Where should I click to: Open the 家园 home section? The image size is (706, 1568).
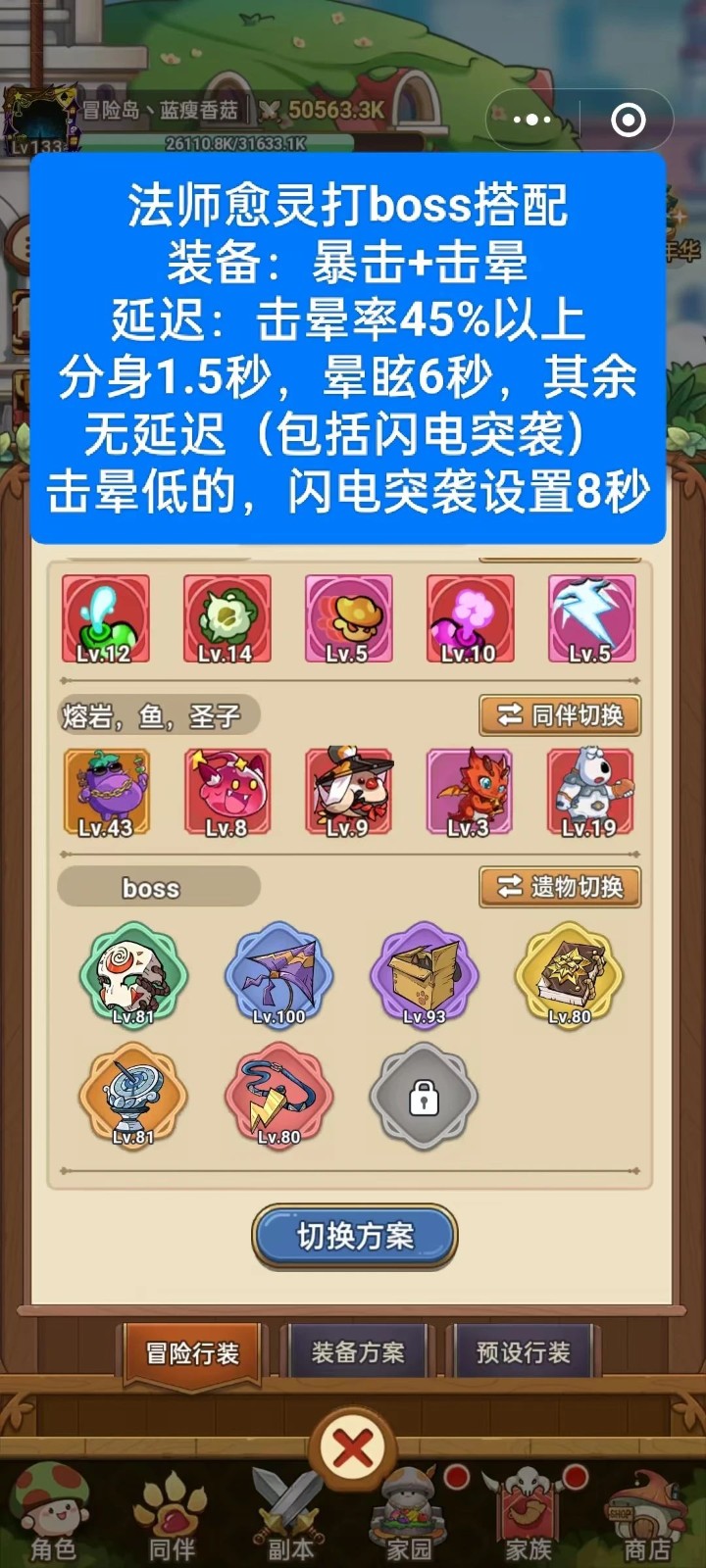pyautogui.click(x=410, y=1514)
